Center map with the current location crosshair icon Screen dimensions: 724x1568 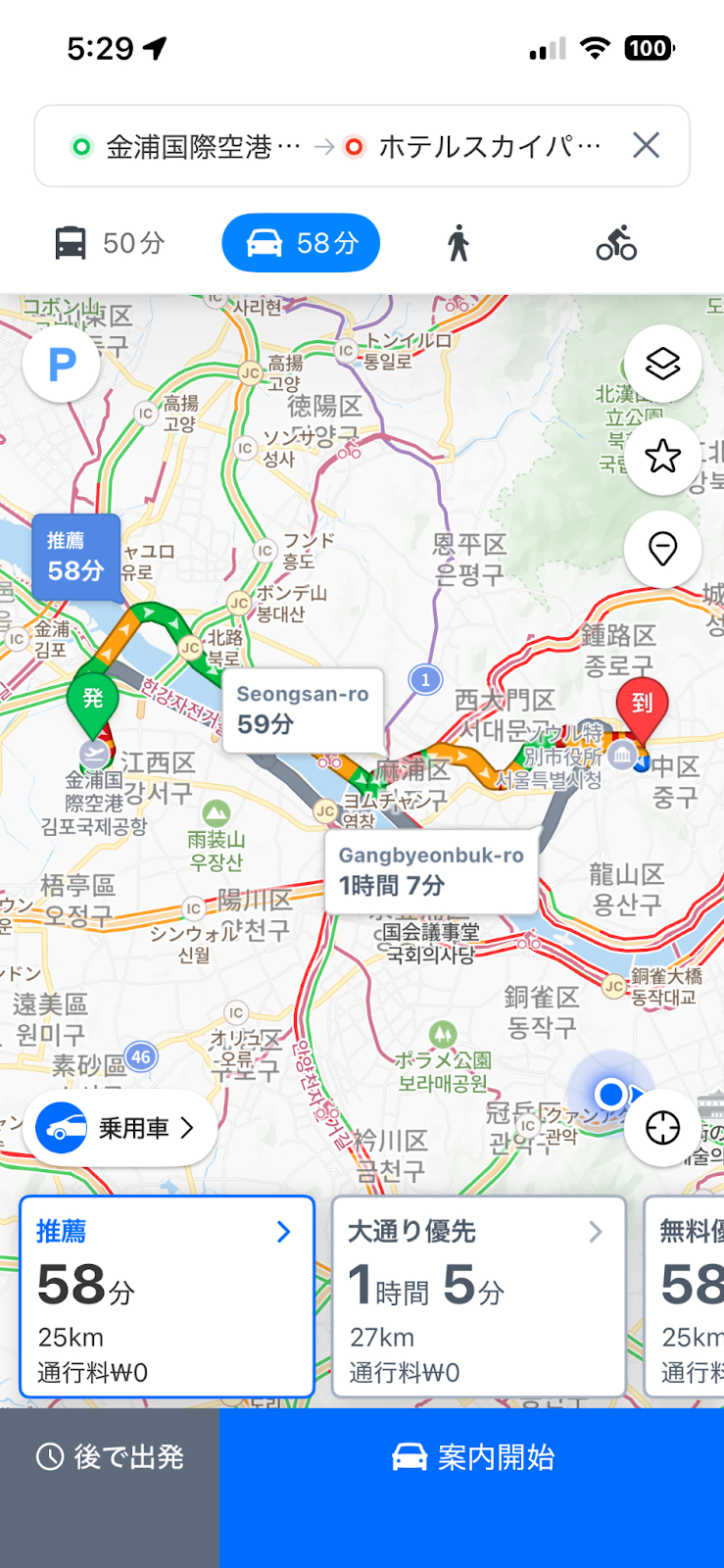663,1128
